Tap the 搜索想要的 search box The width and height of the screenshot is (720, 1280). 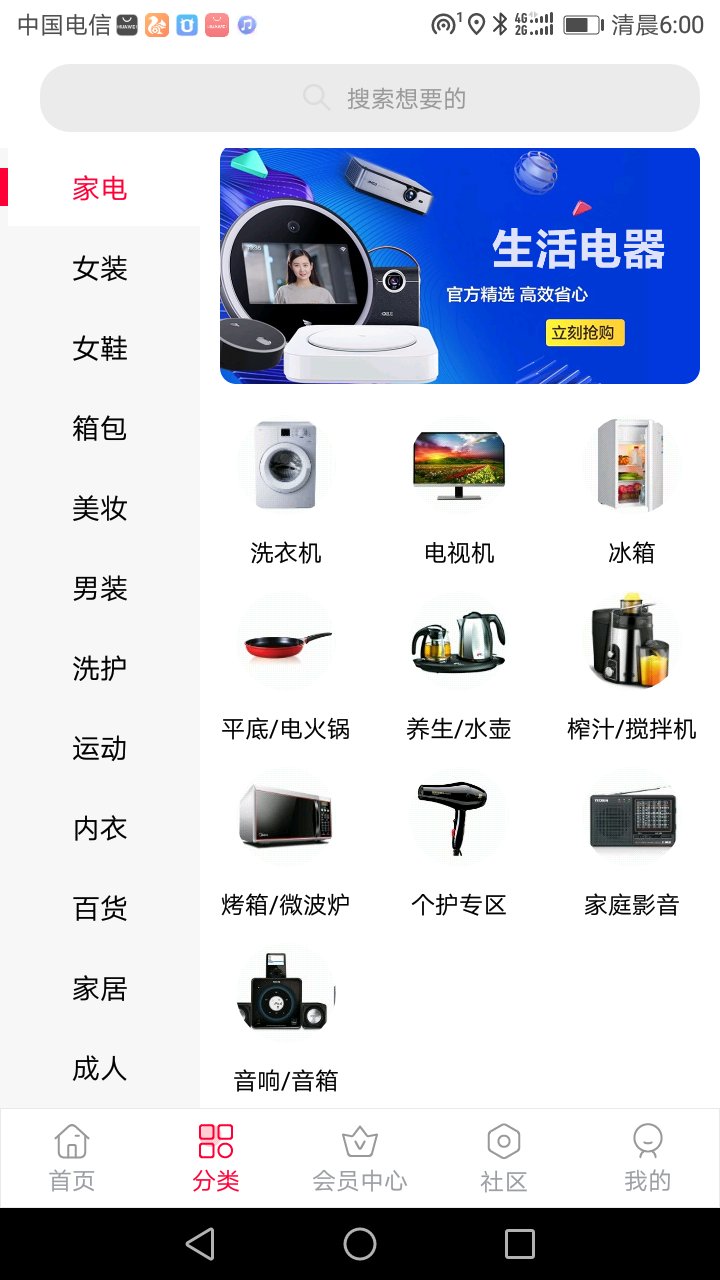(370, 98)
